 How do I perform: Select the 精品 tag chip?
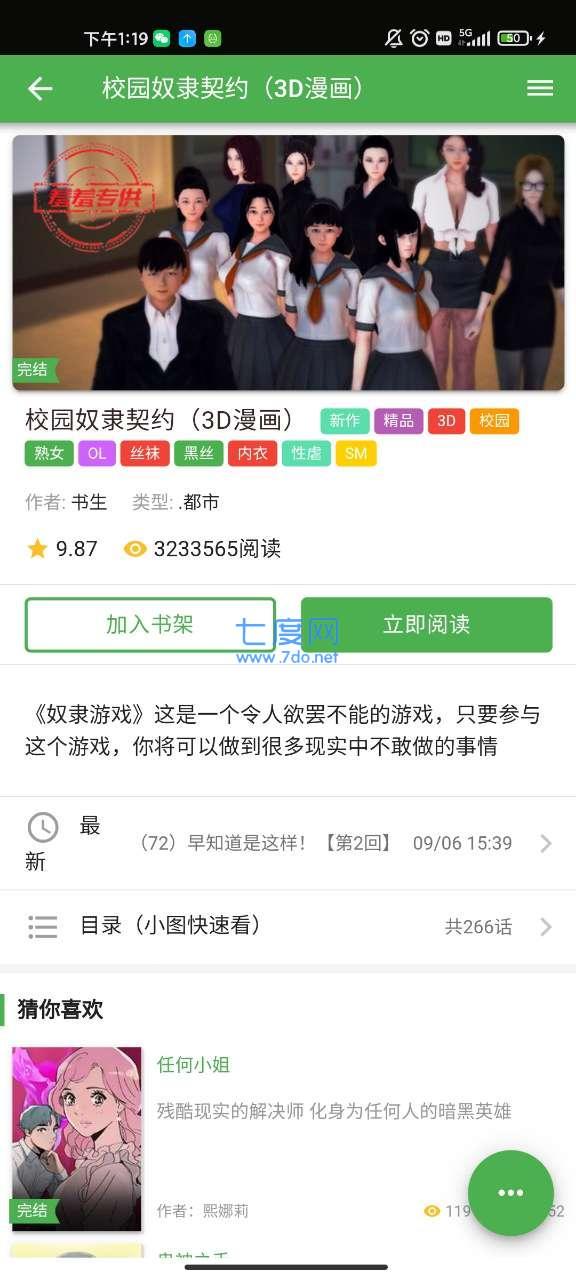click(x=399, y=421)
